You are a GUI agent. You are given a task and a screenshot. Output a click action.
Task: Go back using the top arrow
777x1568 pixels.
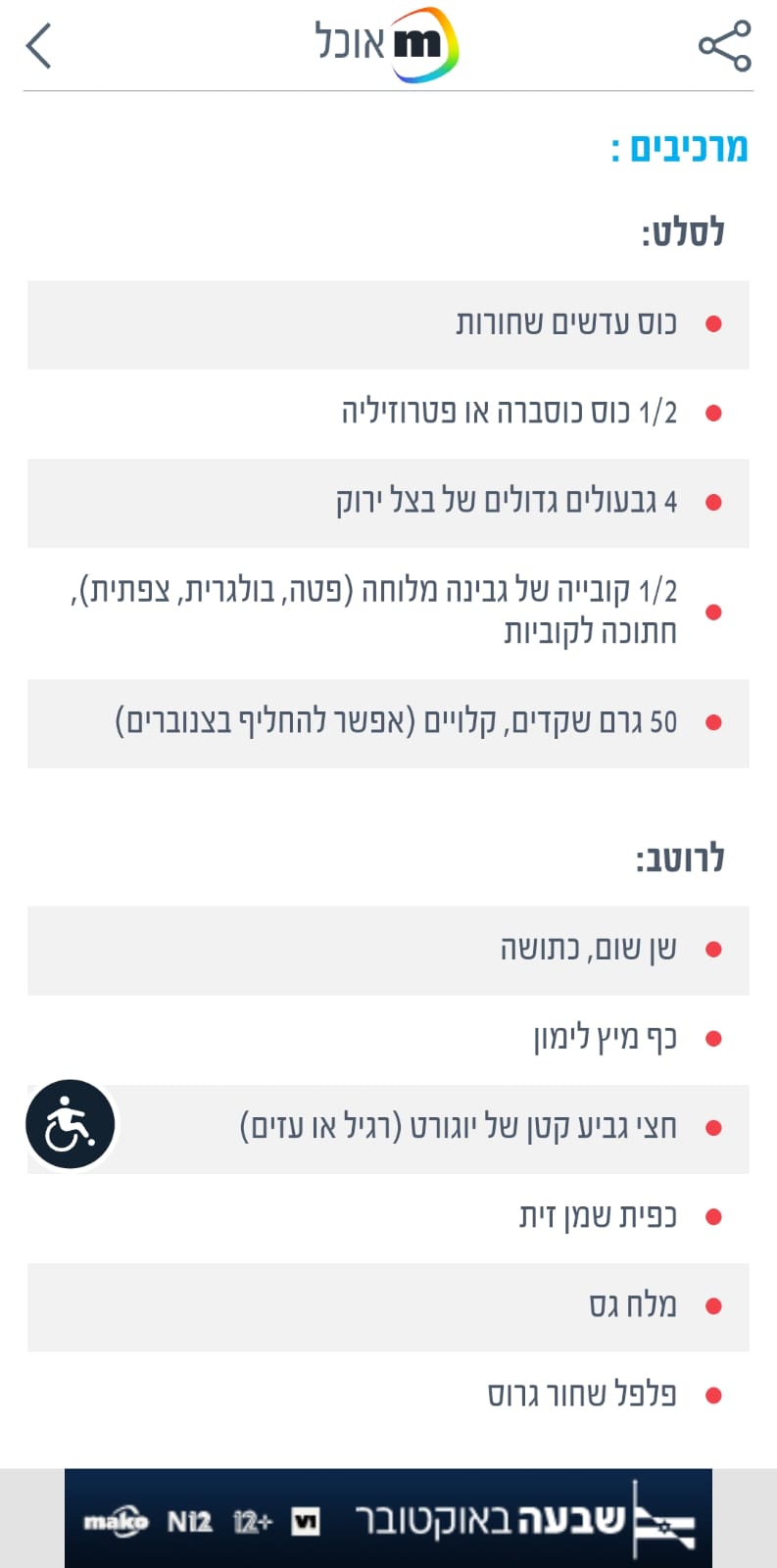coord(38,46)
